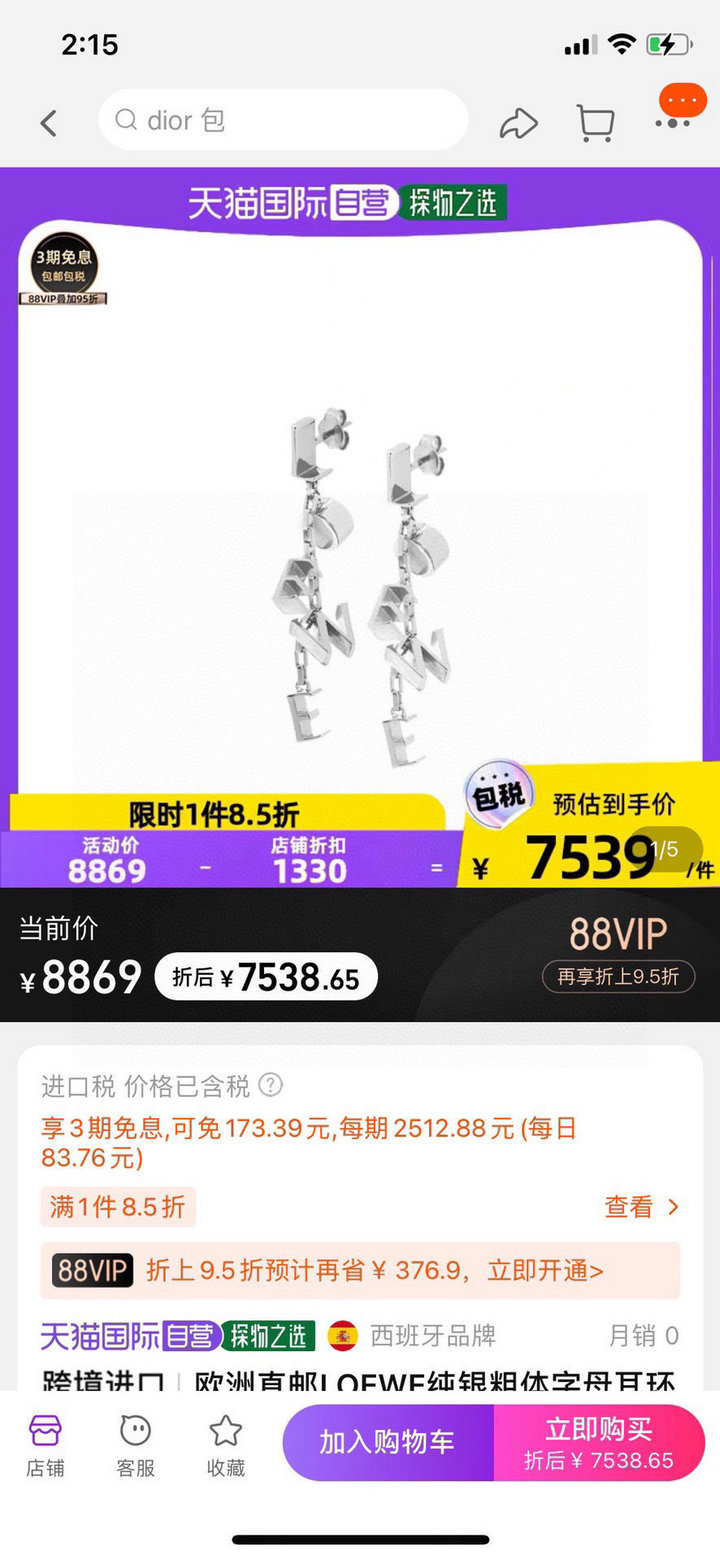Open the import tax info question mark

click(x=270, y=1085)
